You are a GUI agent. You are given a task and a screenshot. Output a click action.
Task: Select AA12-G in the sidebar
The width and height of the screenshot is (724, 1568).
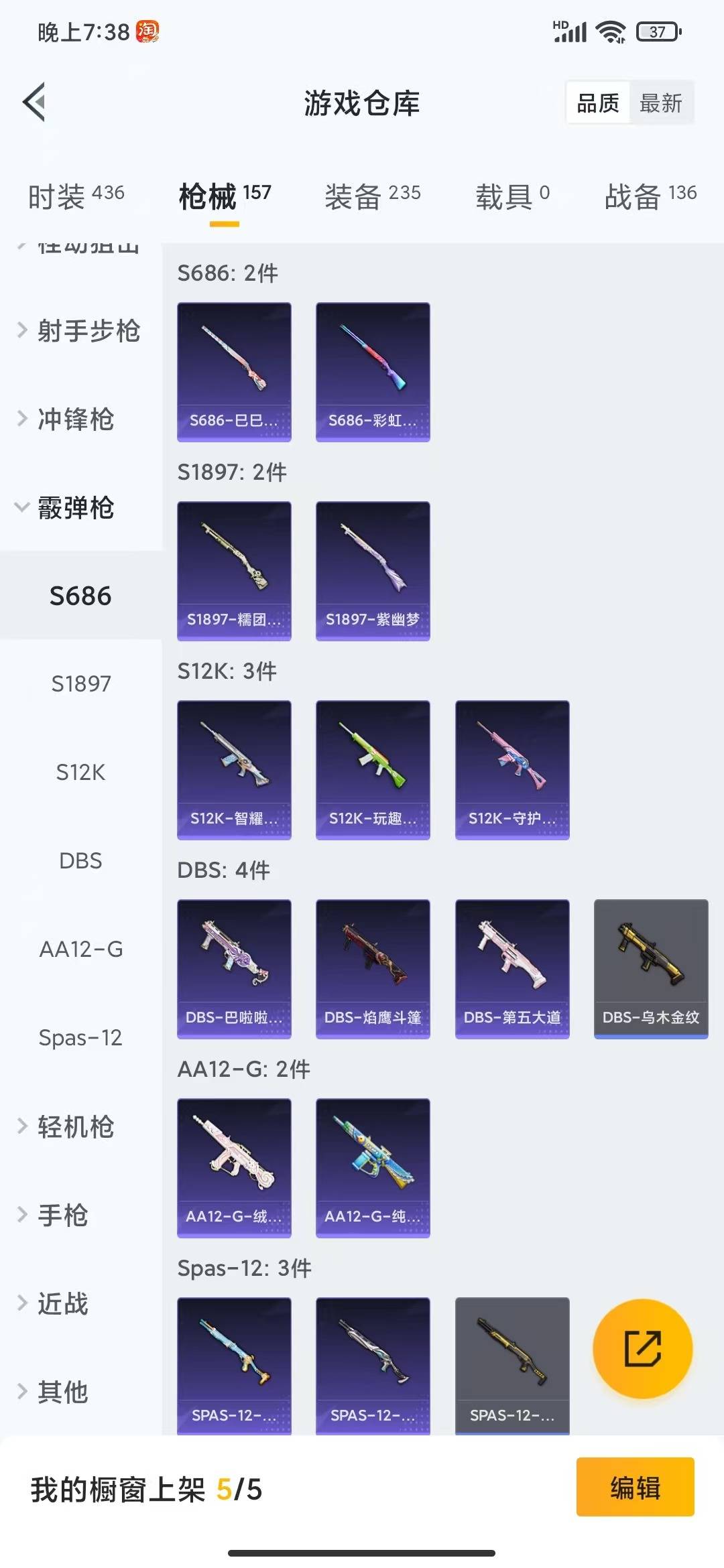pos(80,949)
